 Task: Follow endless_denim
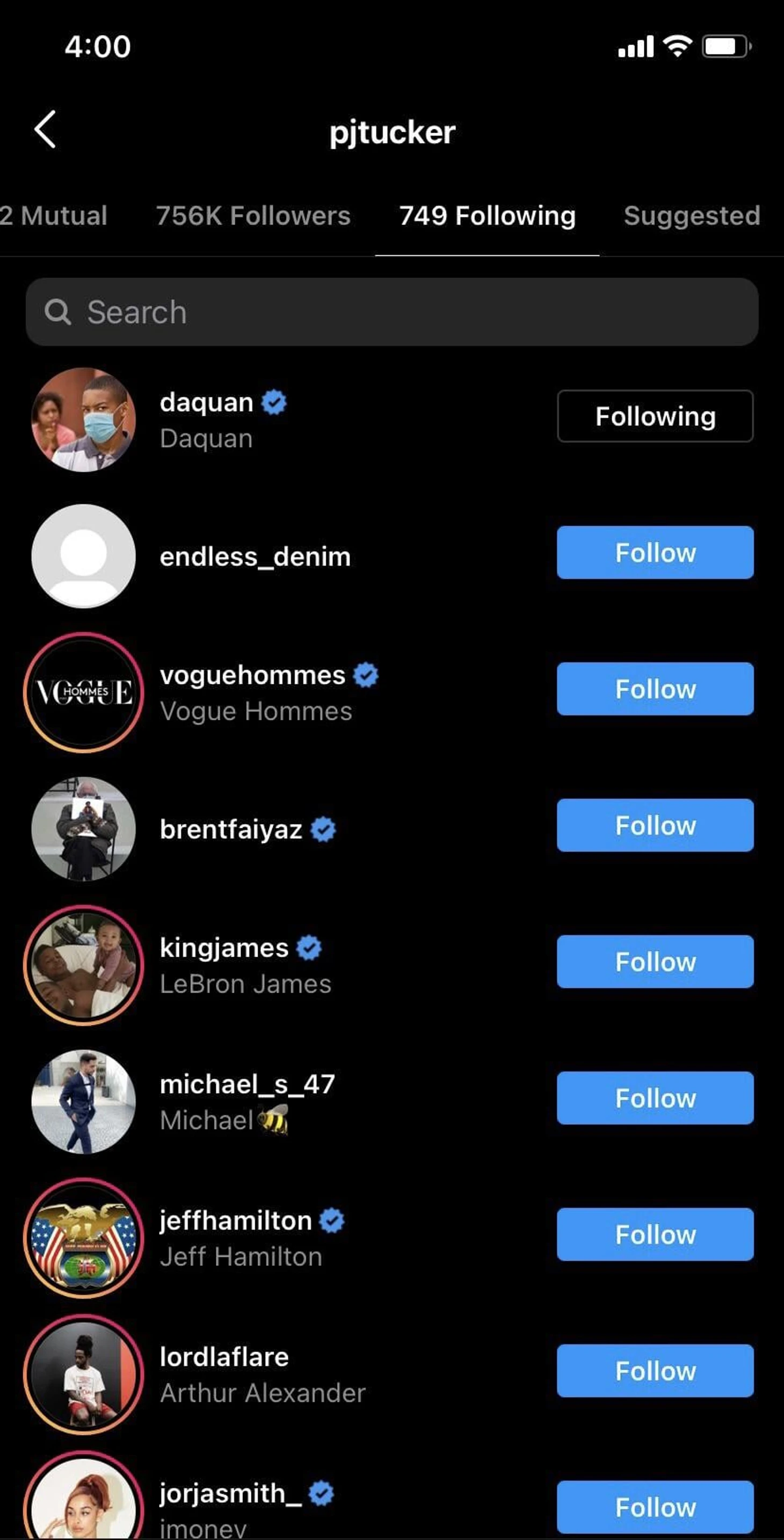tap(655, 552)
